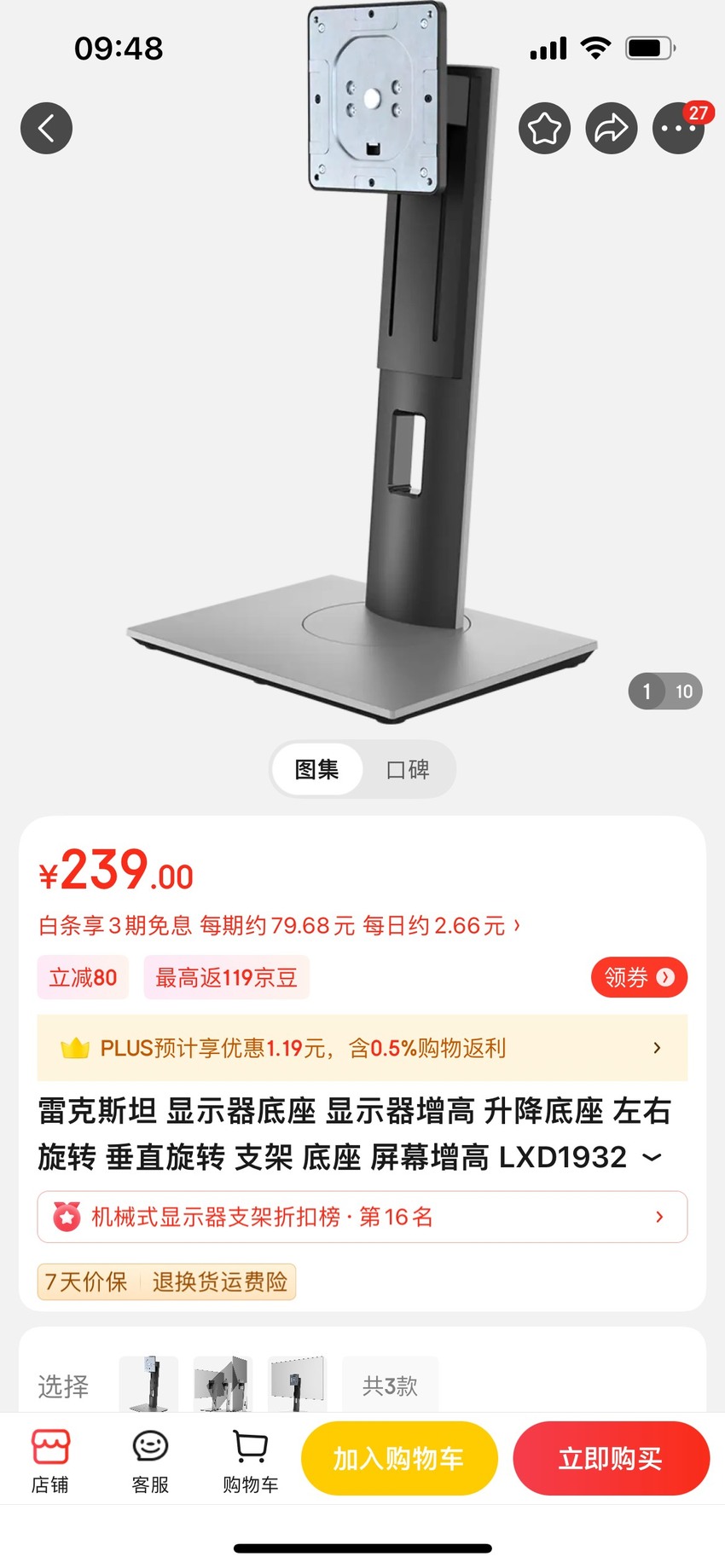Open the 白条 installment details
Screen dimensions: 725x1568
pyautogui.click(x=279, y=925)
